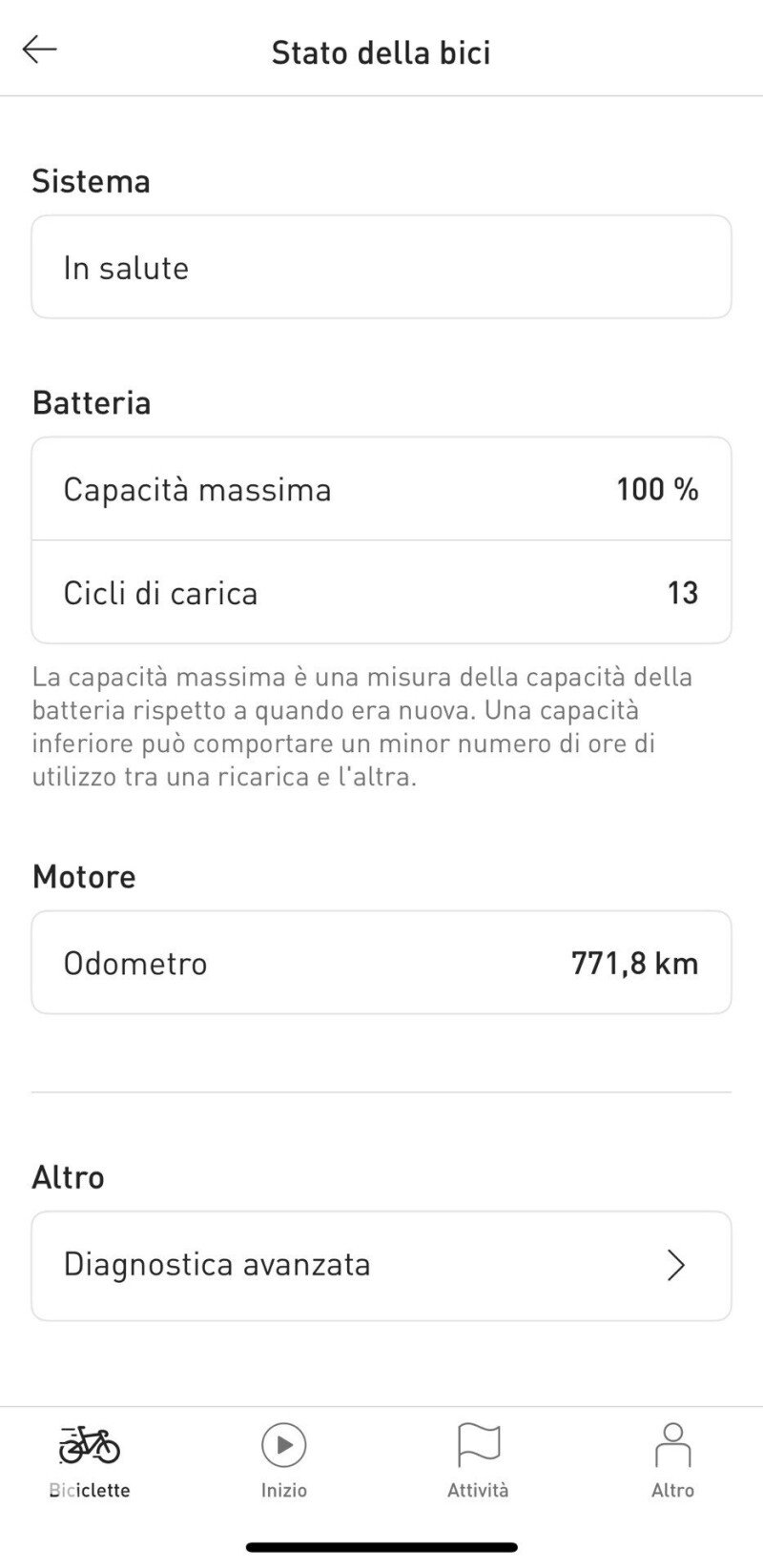Select the Batteria section header
Image resolution: width=763 pixels, height=1568 pixels.
pos(91,402)
